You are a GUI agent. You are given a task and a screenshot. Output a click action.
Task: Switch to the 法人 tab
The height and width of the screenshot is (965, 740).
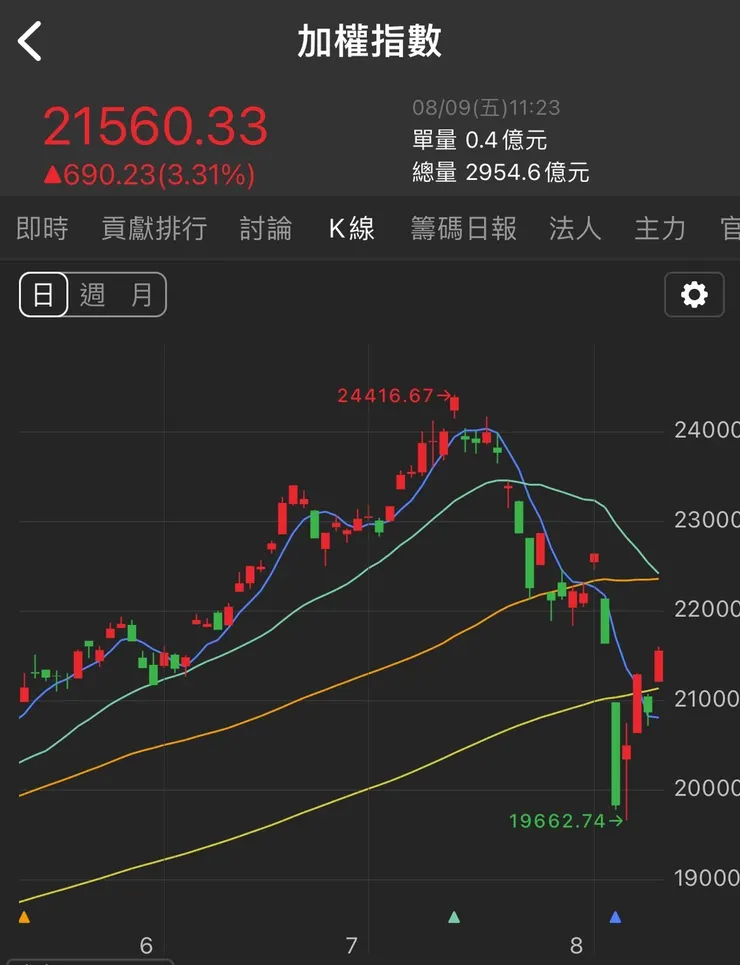point(575,228)
